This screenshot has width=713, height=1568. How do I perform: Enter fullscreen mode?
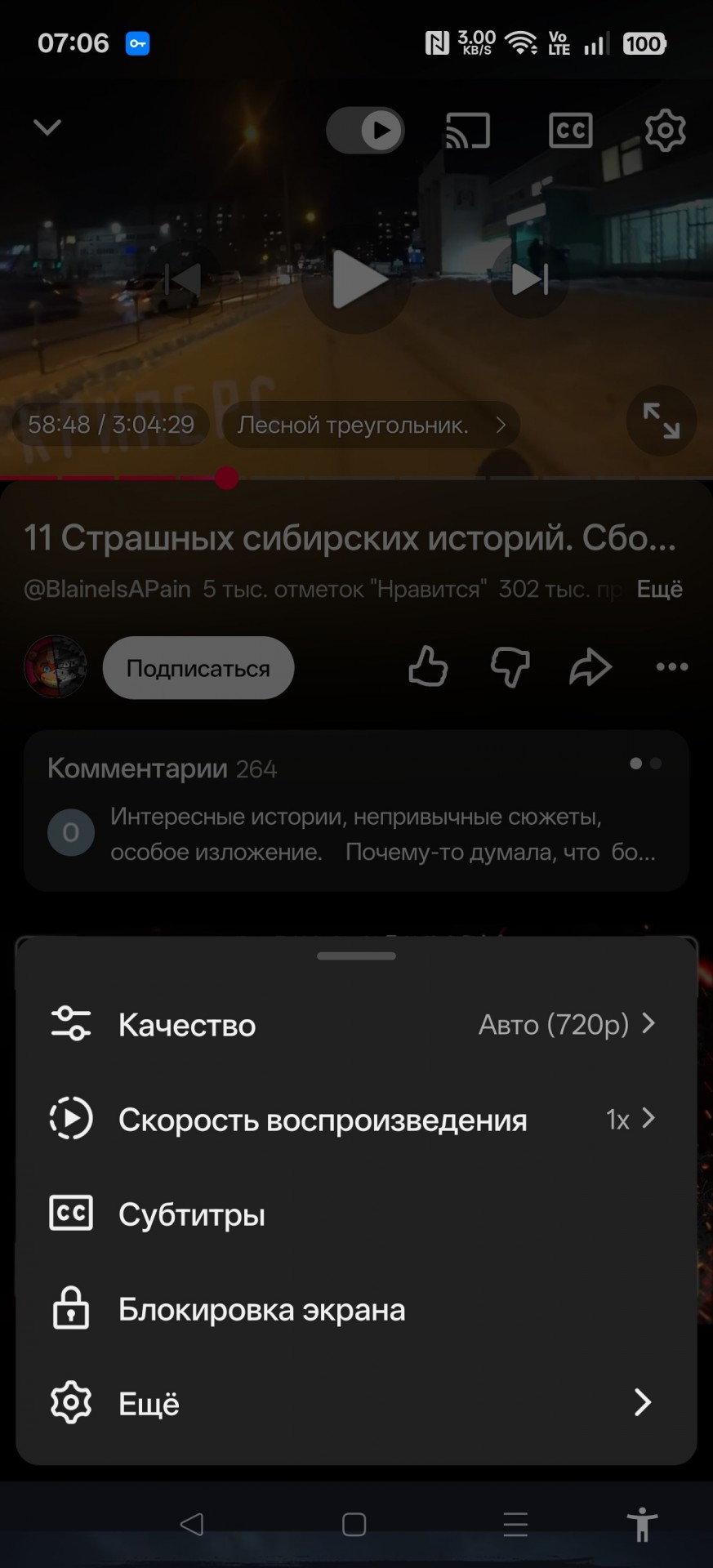click(x=662, y=421)
